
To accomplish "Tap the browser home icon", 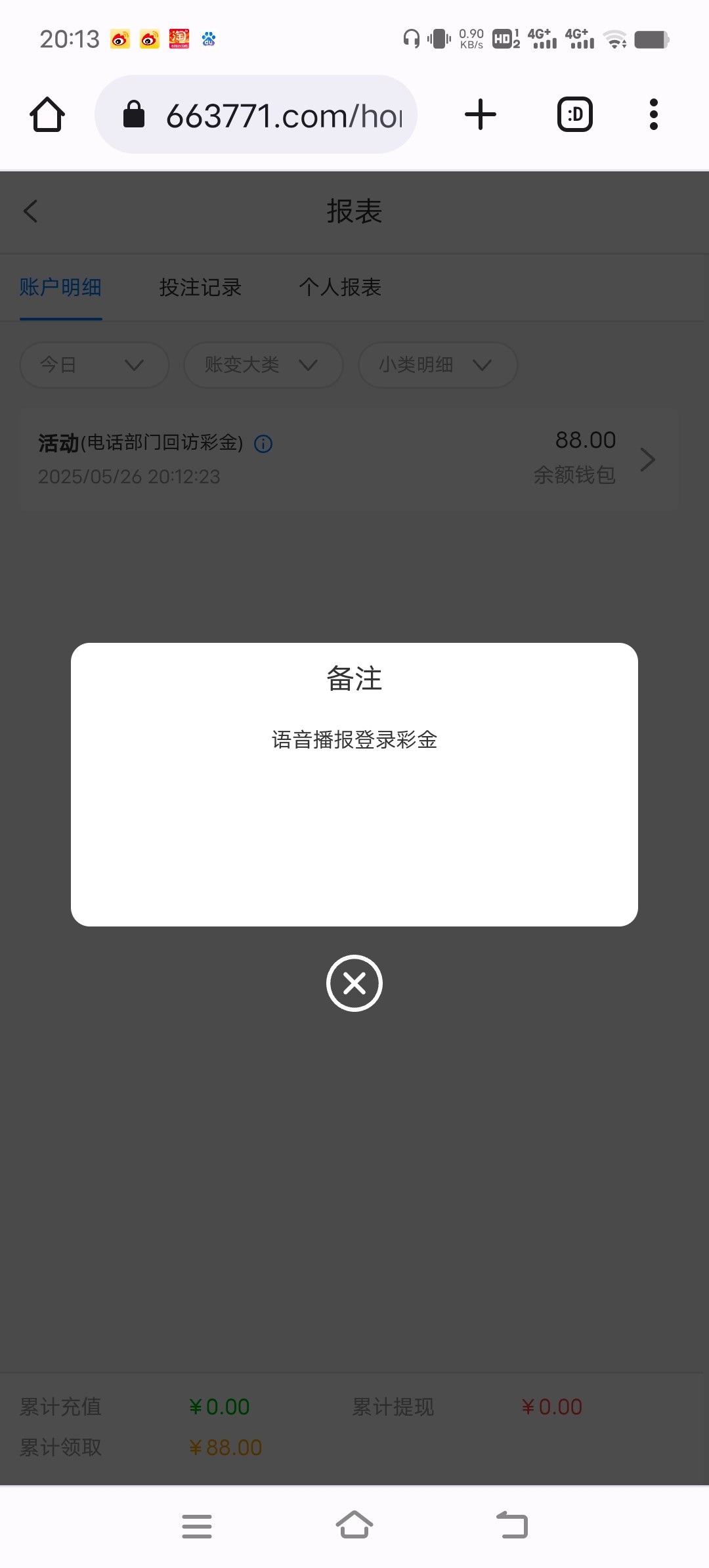I will coord(47,115).
